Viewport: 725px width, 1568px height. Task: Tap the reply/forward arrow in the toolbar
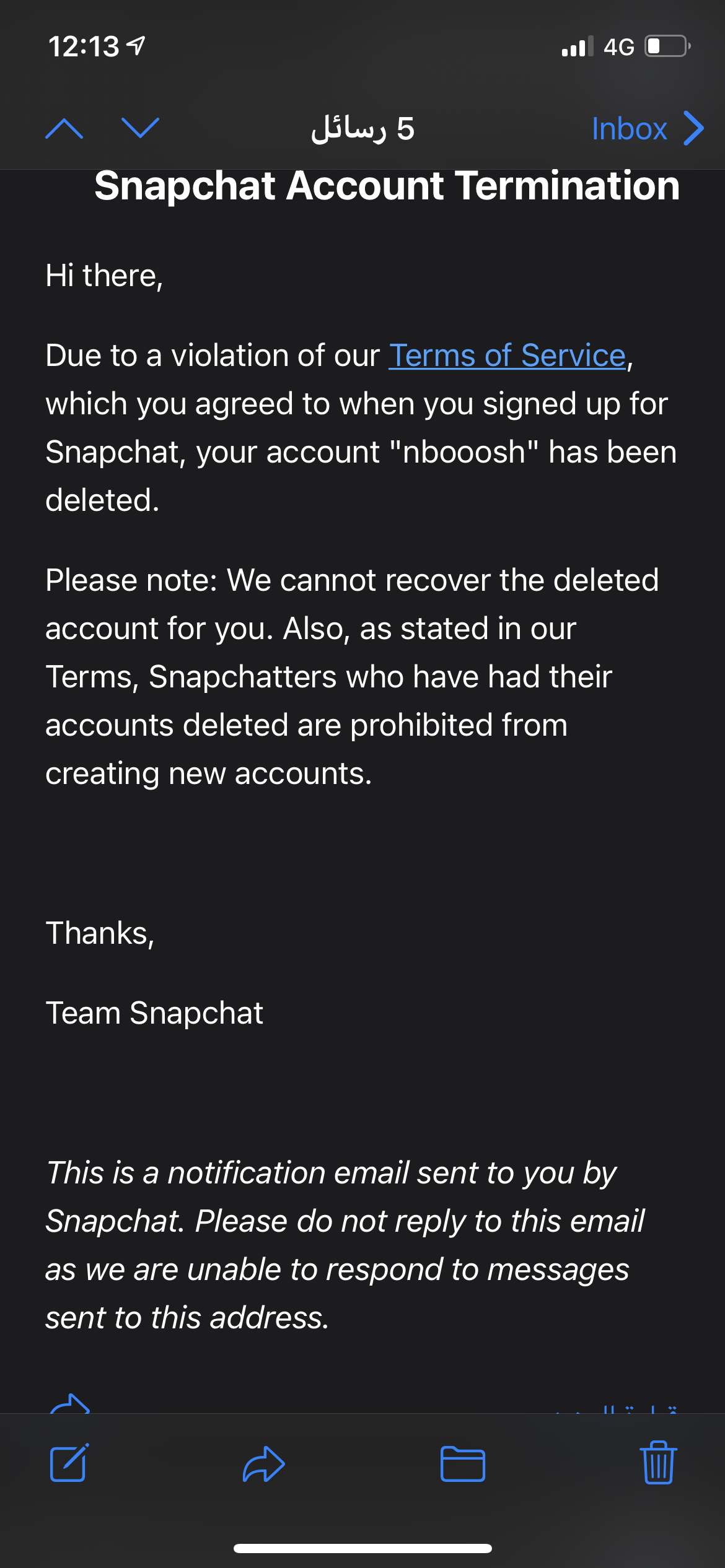[x=264, y=1464]
